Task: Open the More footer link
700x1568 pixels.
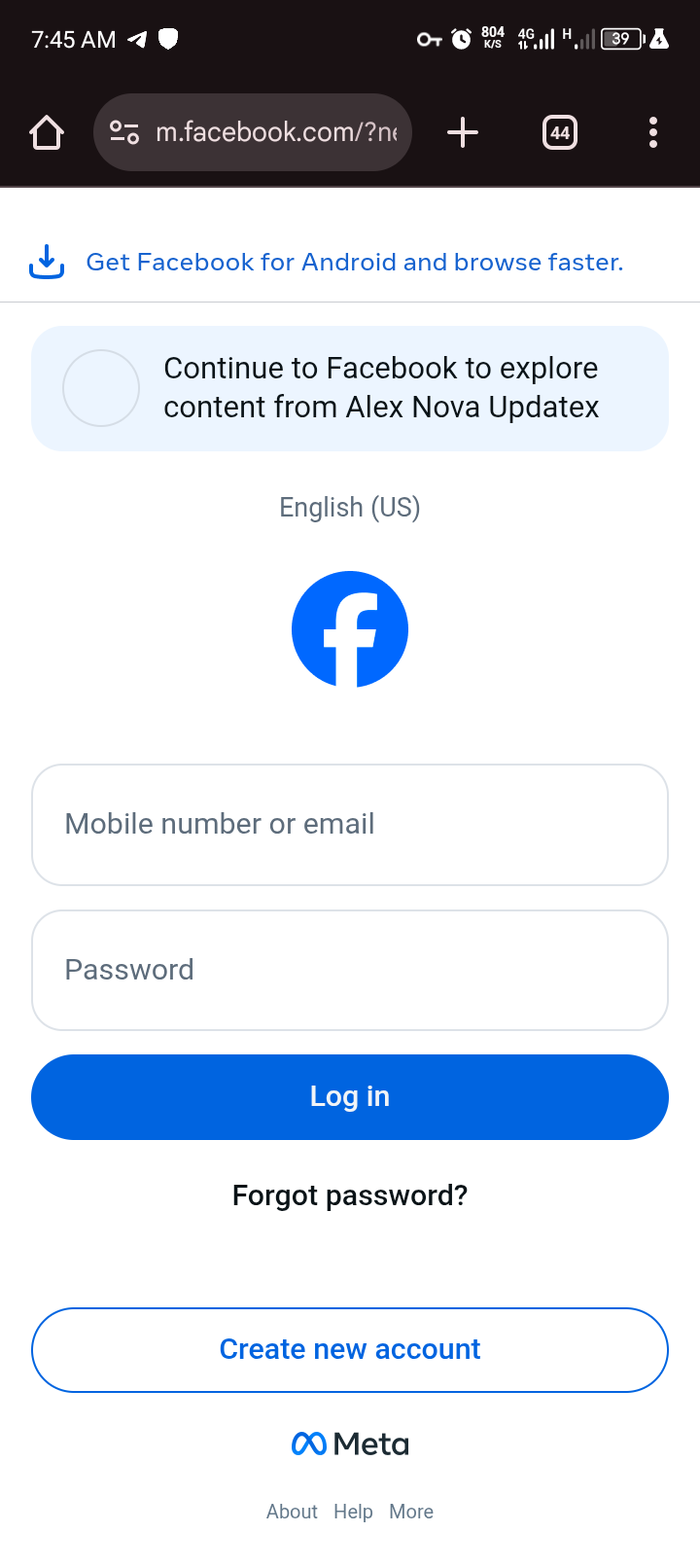Action: (x=411, y=1512)
